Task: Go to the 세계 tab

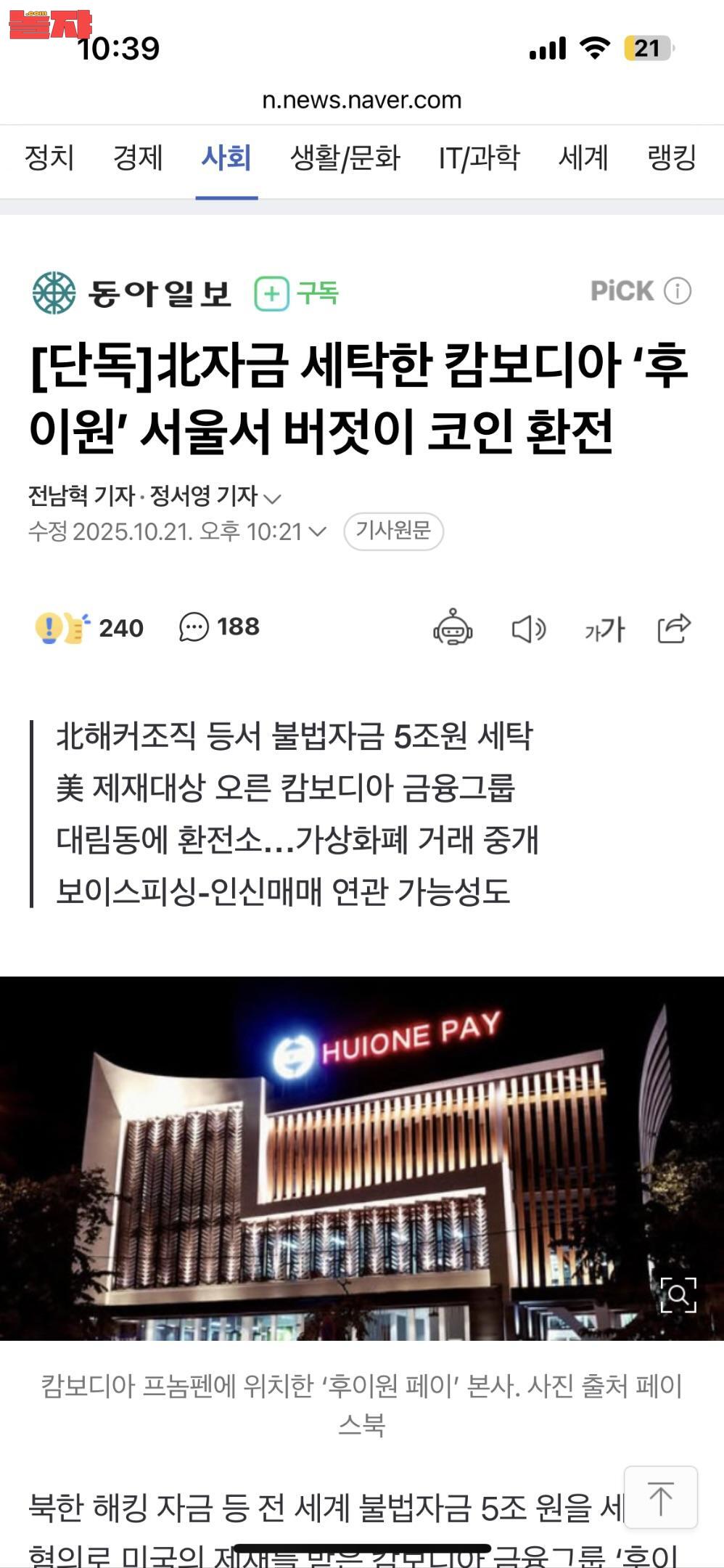Action: coord(583,158)
